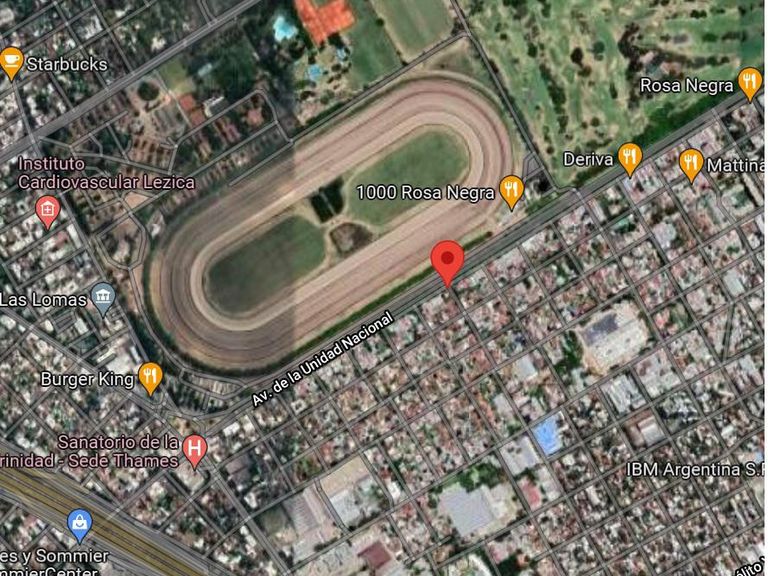Open the Burger King restaurant pin

(150, 379)
